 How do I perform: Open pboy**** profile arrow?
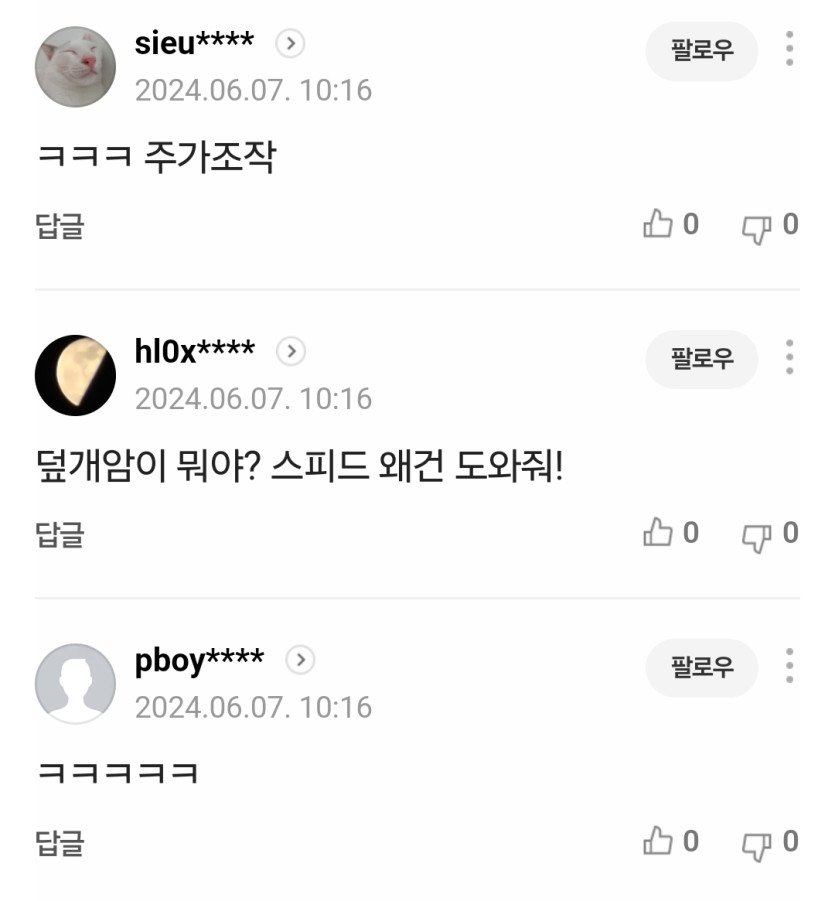300,660
